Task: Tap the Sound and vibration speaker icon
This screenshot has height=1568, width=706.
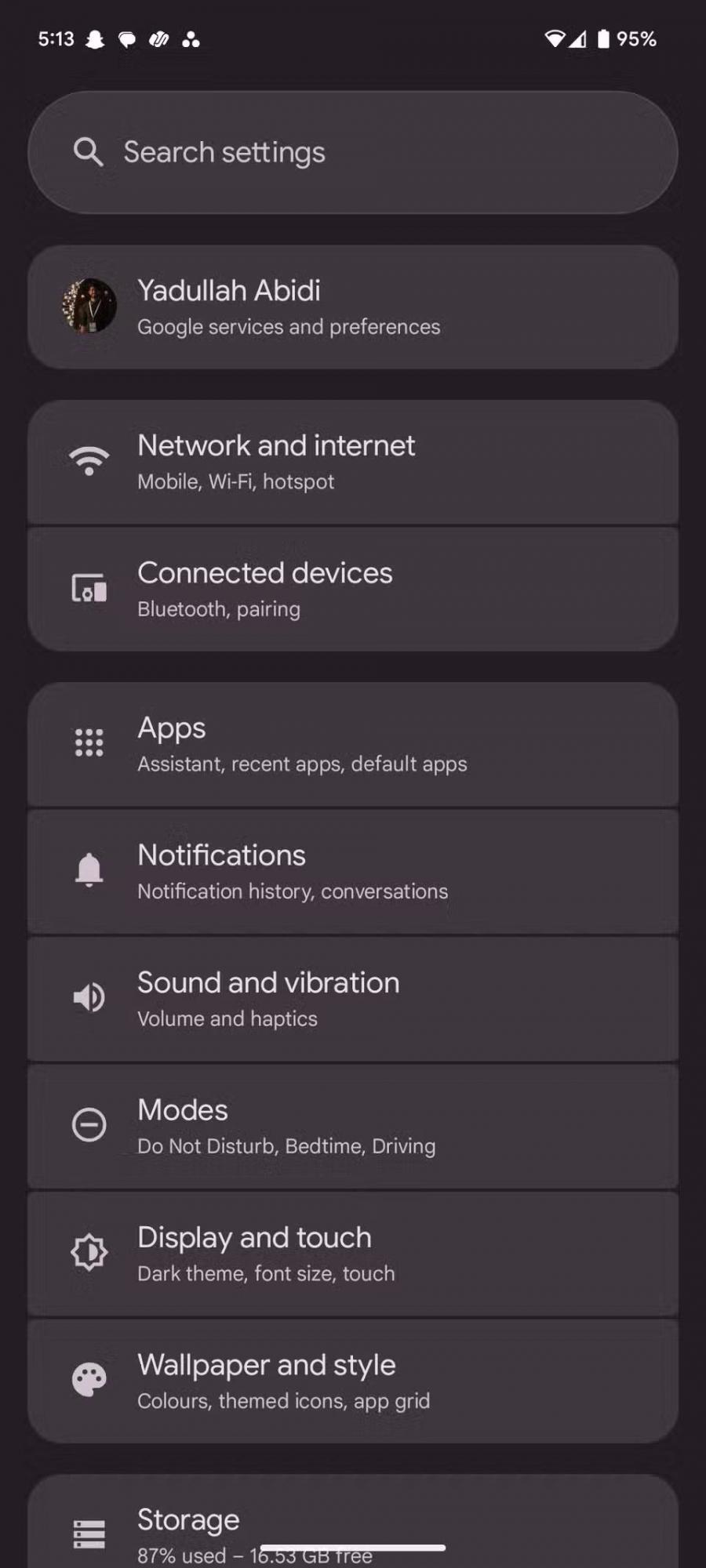Action: click(x=89, y=997)
